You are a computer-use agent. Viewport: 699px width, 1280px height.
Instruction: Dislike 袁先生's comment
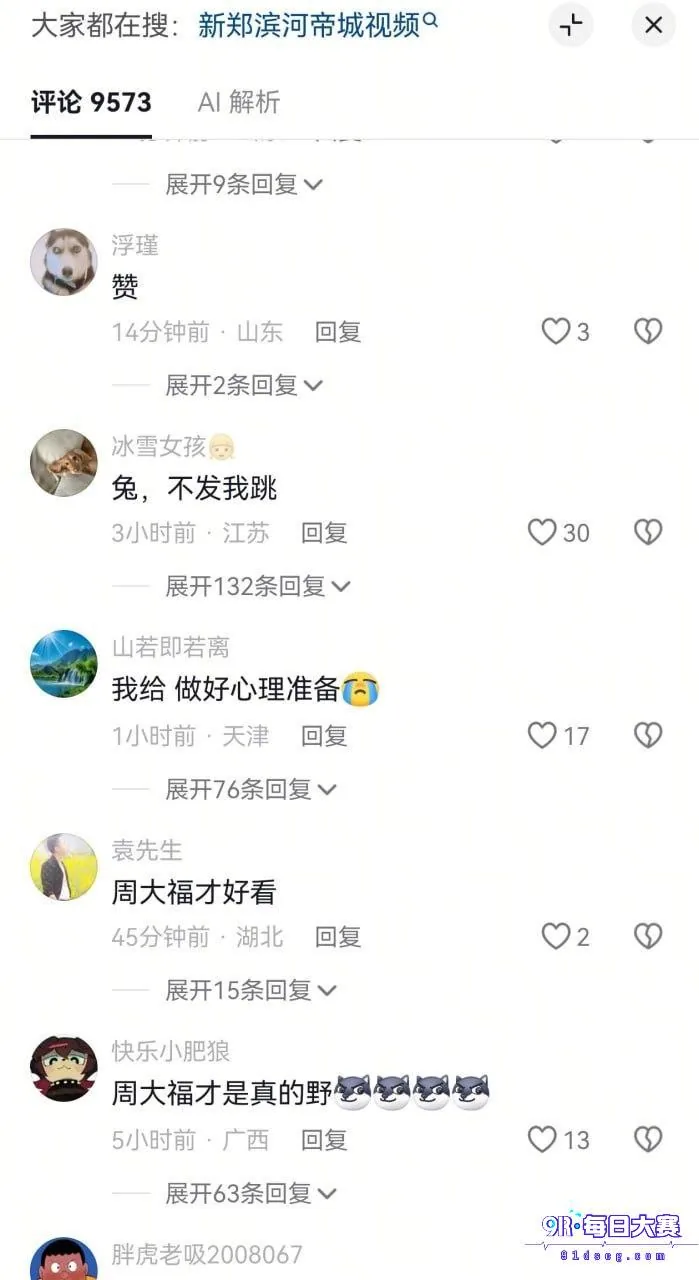click(x=648, y=936)
